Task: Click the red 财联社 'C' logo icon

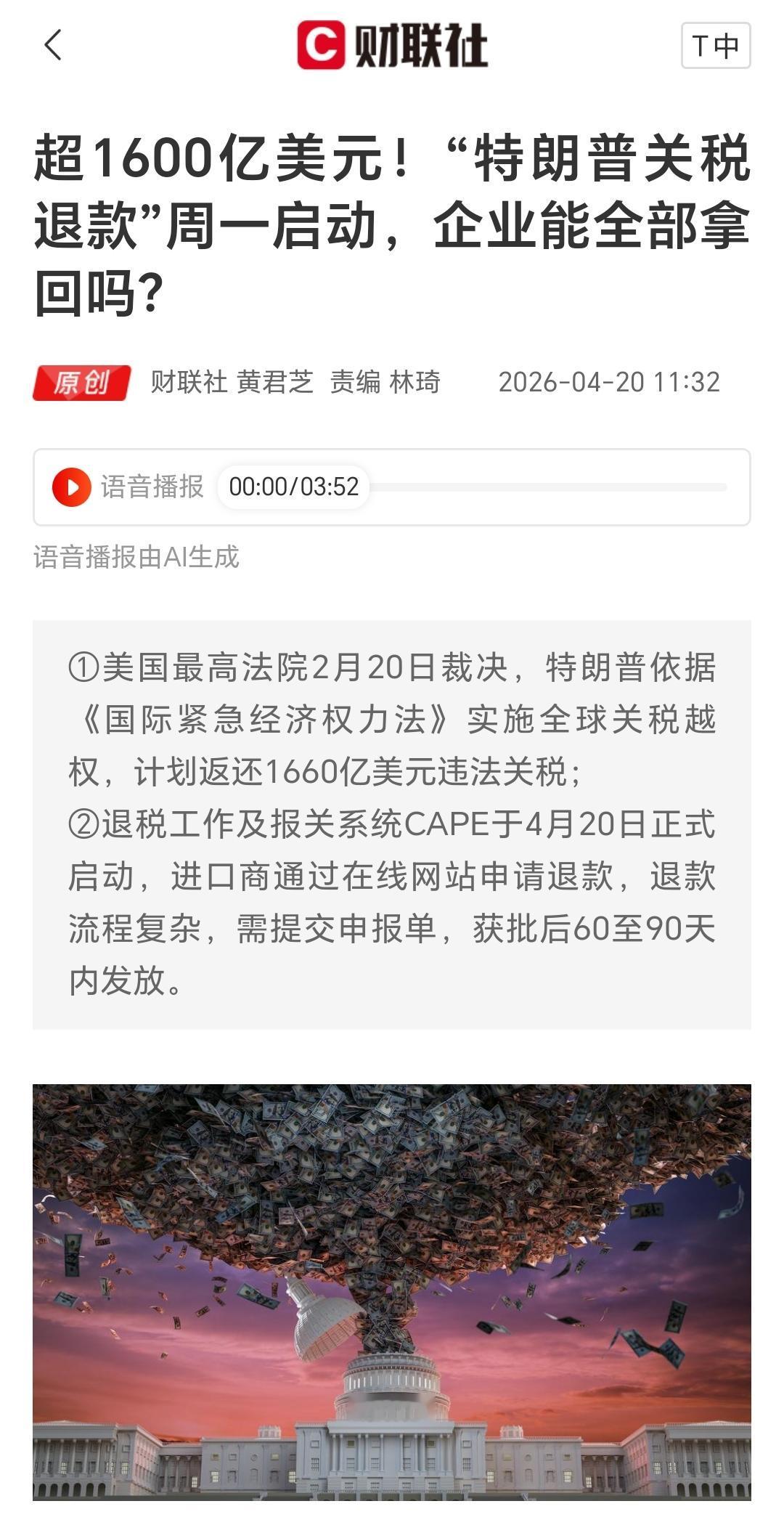Action: [324, 45]
